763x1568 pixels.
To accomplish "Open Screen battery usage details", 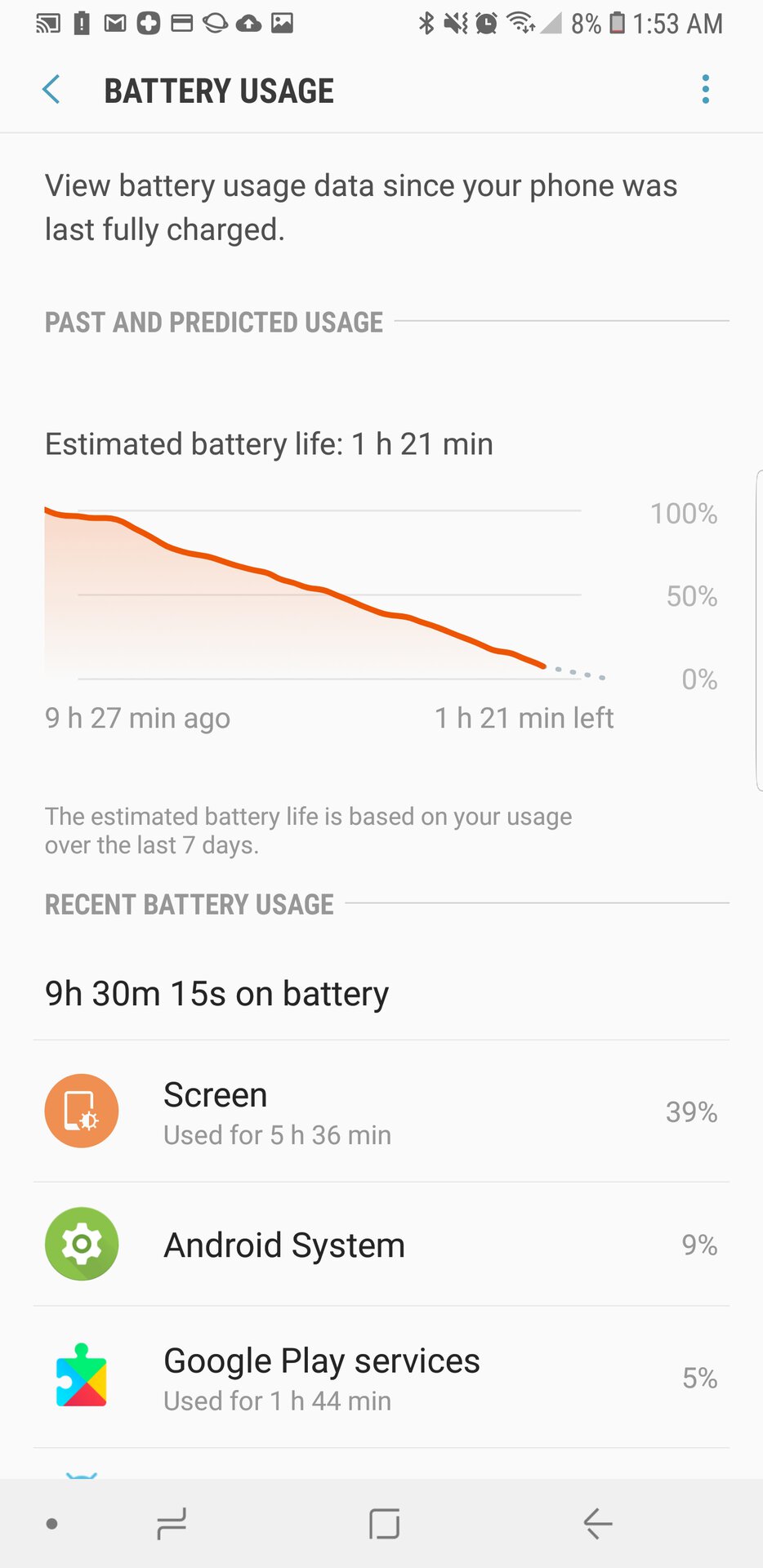I will (381, 1111).
